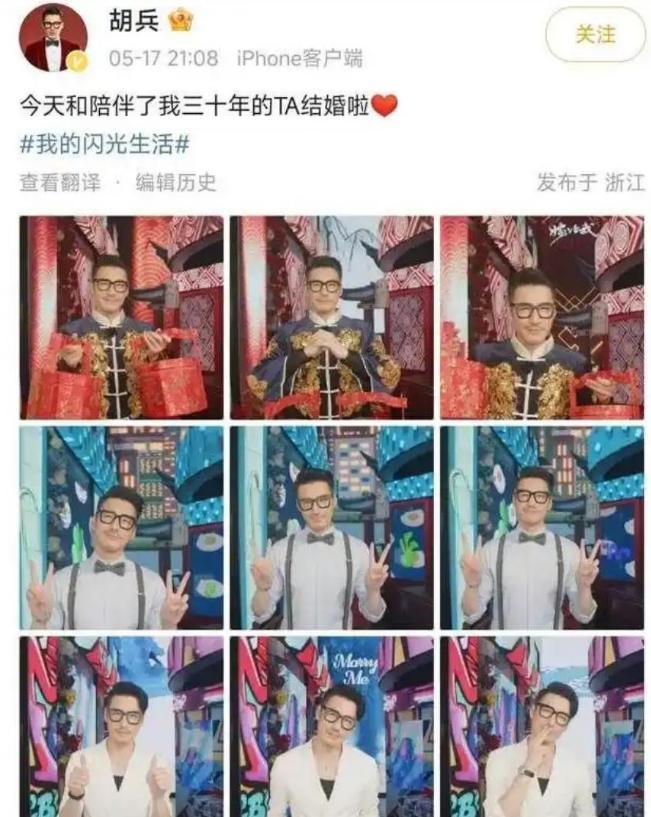
Task: Open 胡兵's profile avatar
Action: click(53, 38)
